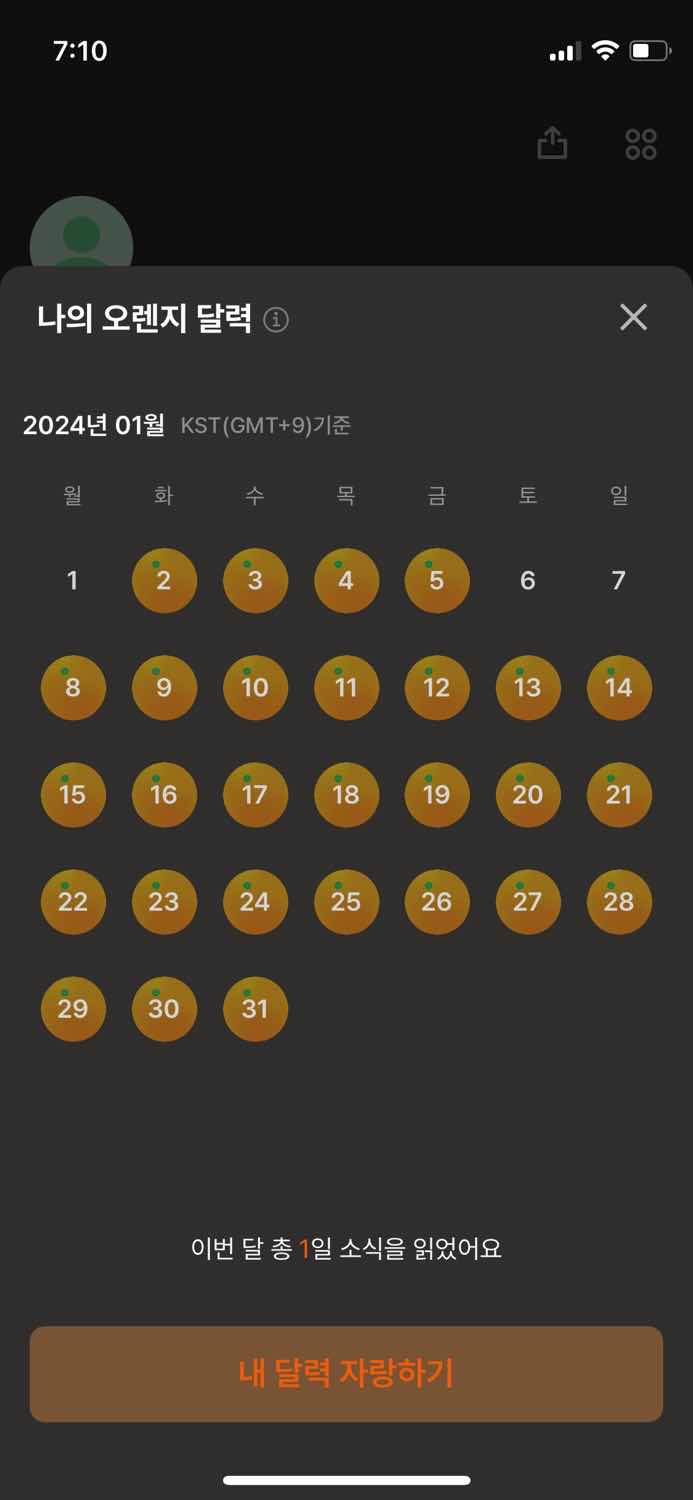The image size is (693, 1500).
Task: Open the info icon next to 나의 오렌지 달력
Action: click(x=276, y=320)
